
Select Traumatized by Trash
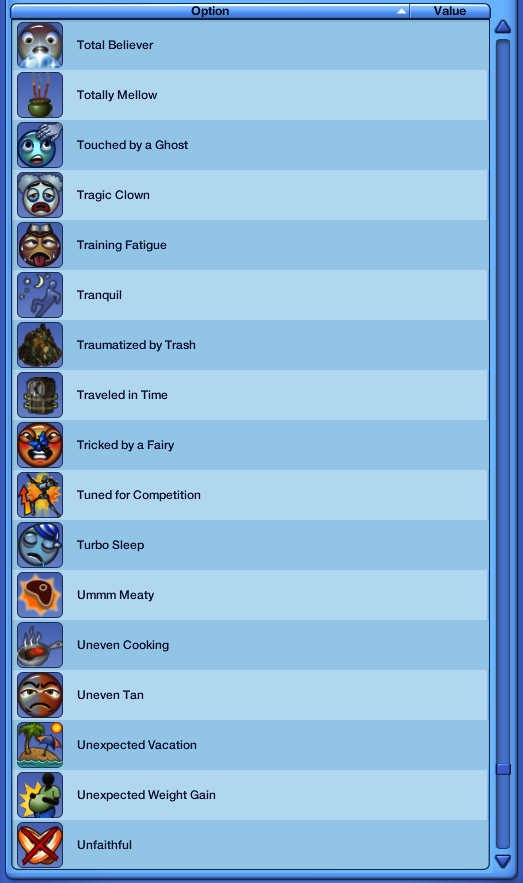(250, 345)
